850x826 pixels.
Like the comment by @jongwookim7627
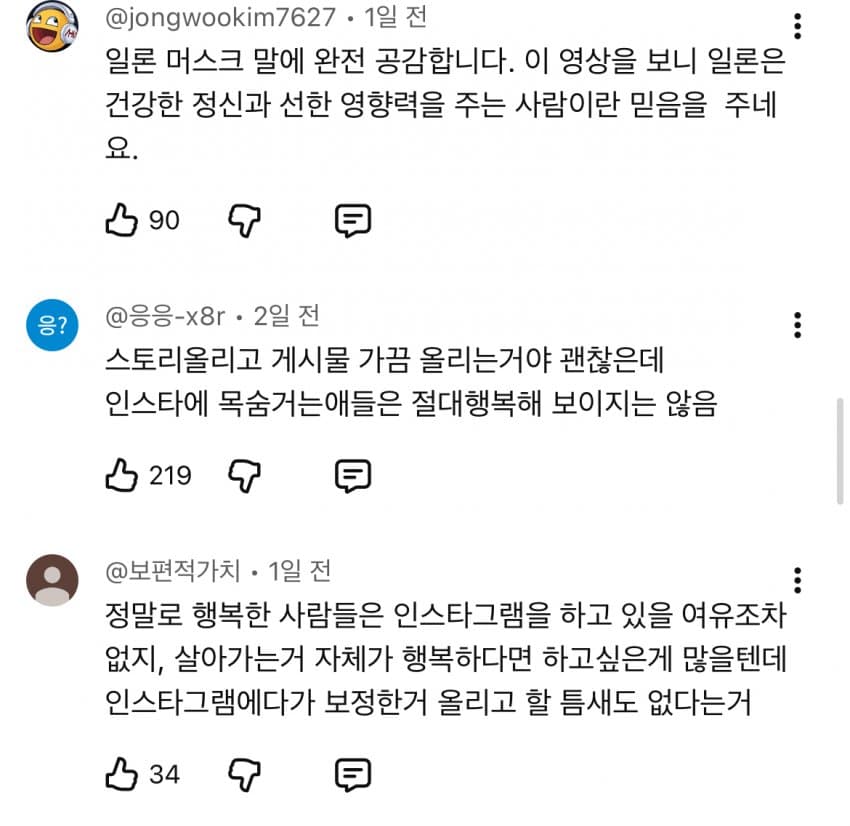[121, 220]
